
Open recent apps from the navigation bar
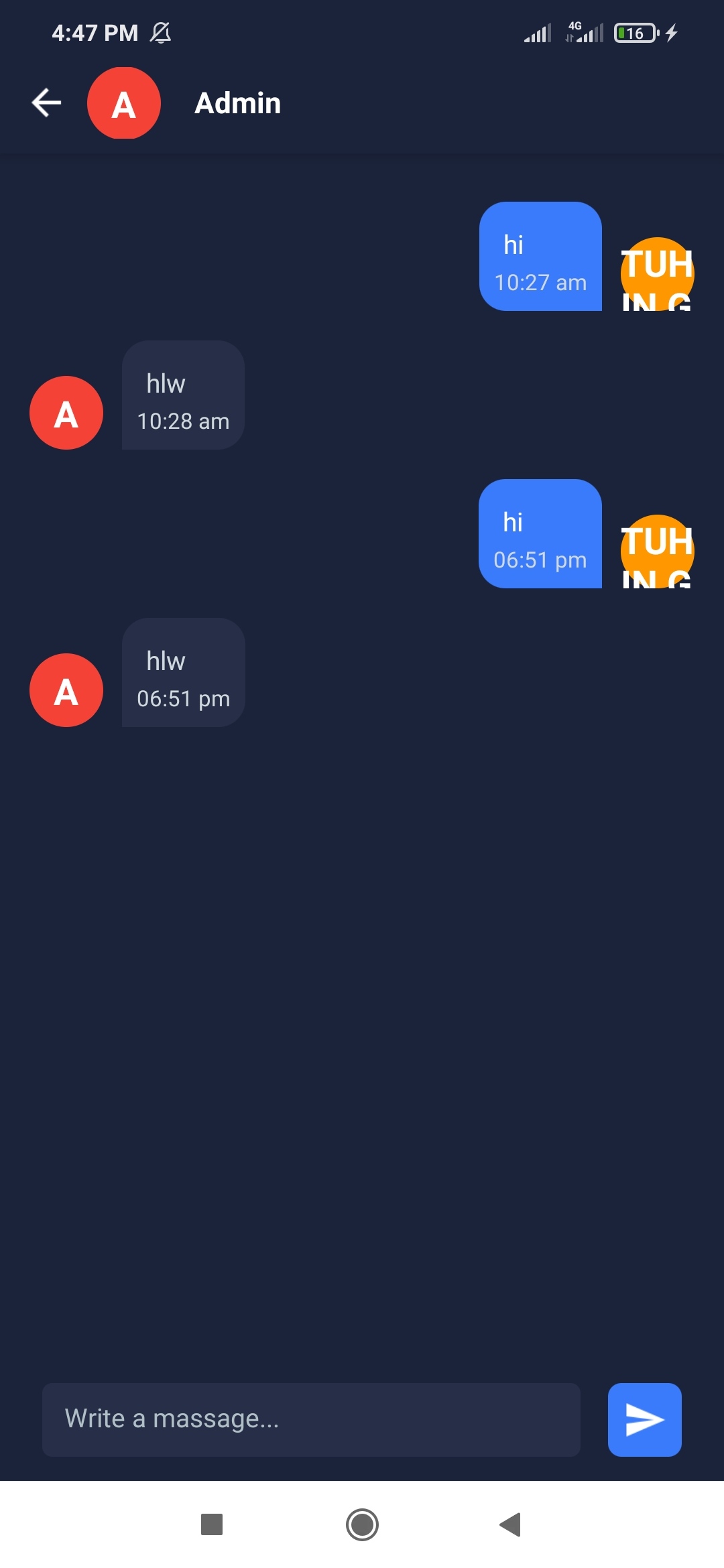pyautogui.click(x=212, y=1524)
